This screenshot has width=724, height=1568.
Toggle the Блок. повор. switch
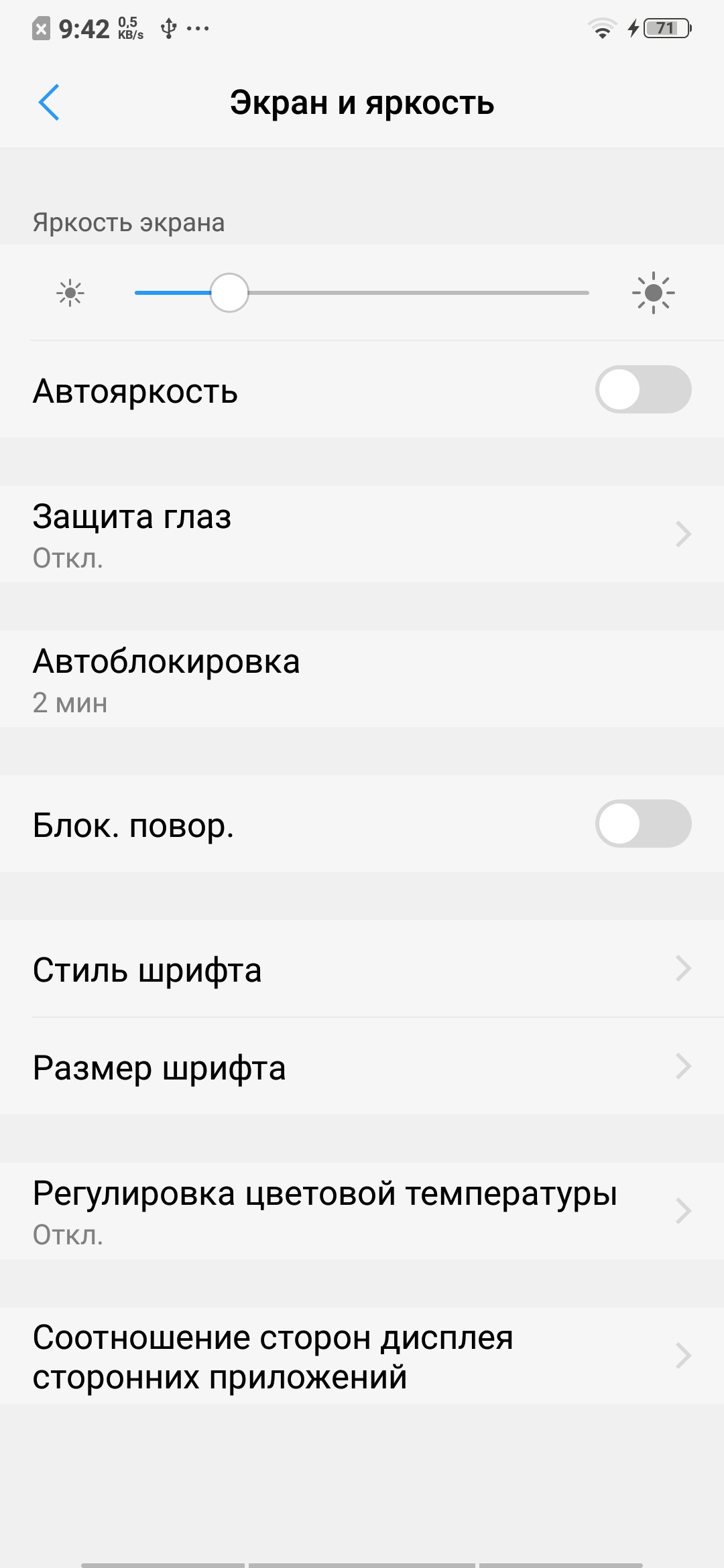(x=643, y=824)
